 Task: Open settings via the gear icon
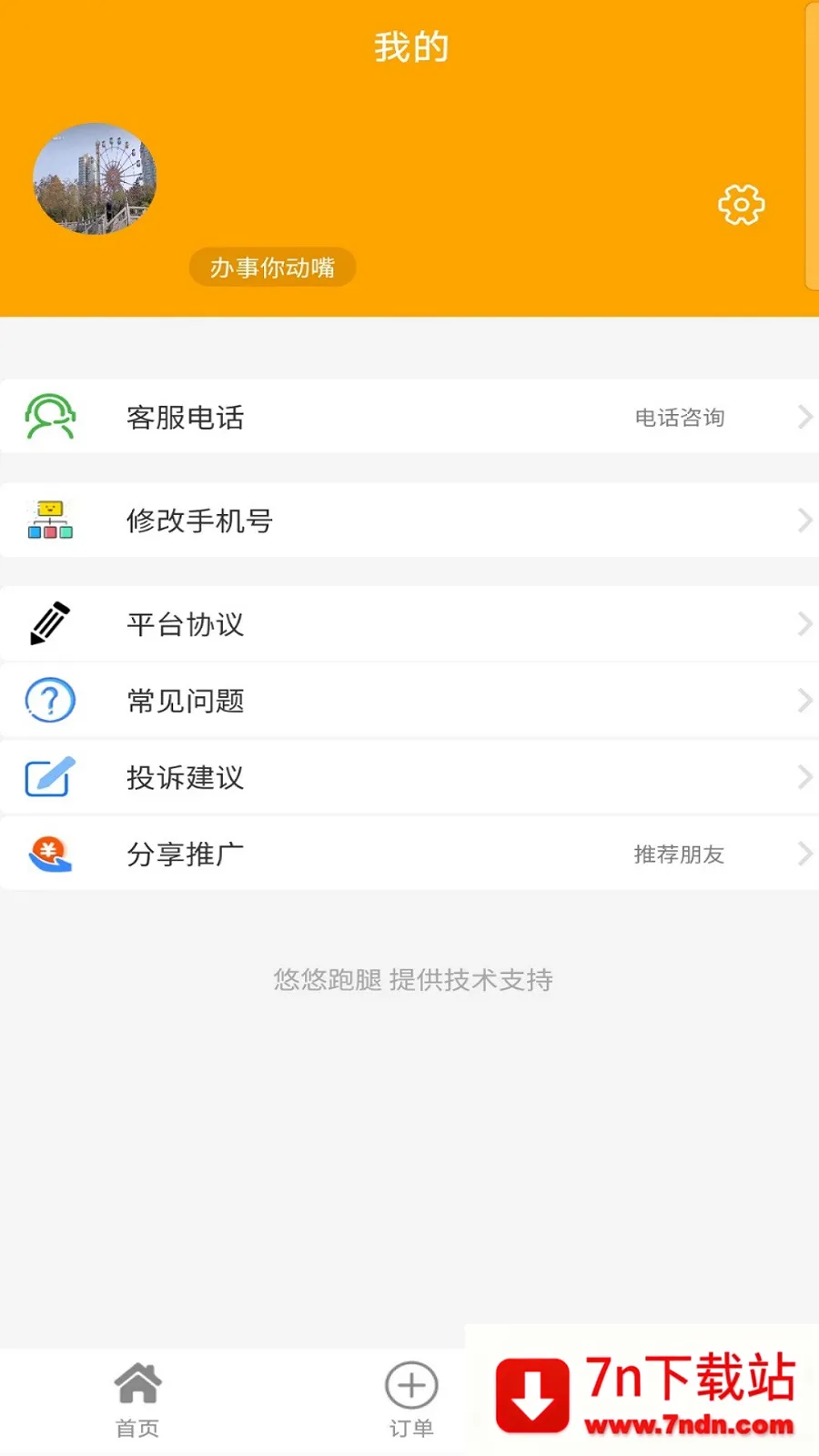tap(741, 204)
